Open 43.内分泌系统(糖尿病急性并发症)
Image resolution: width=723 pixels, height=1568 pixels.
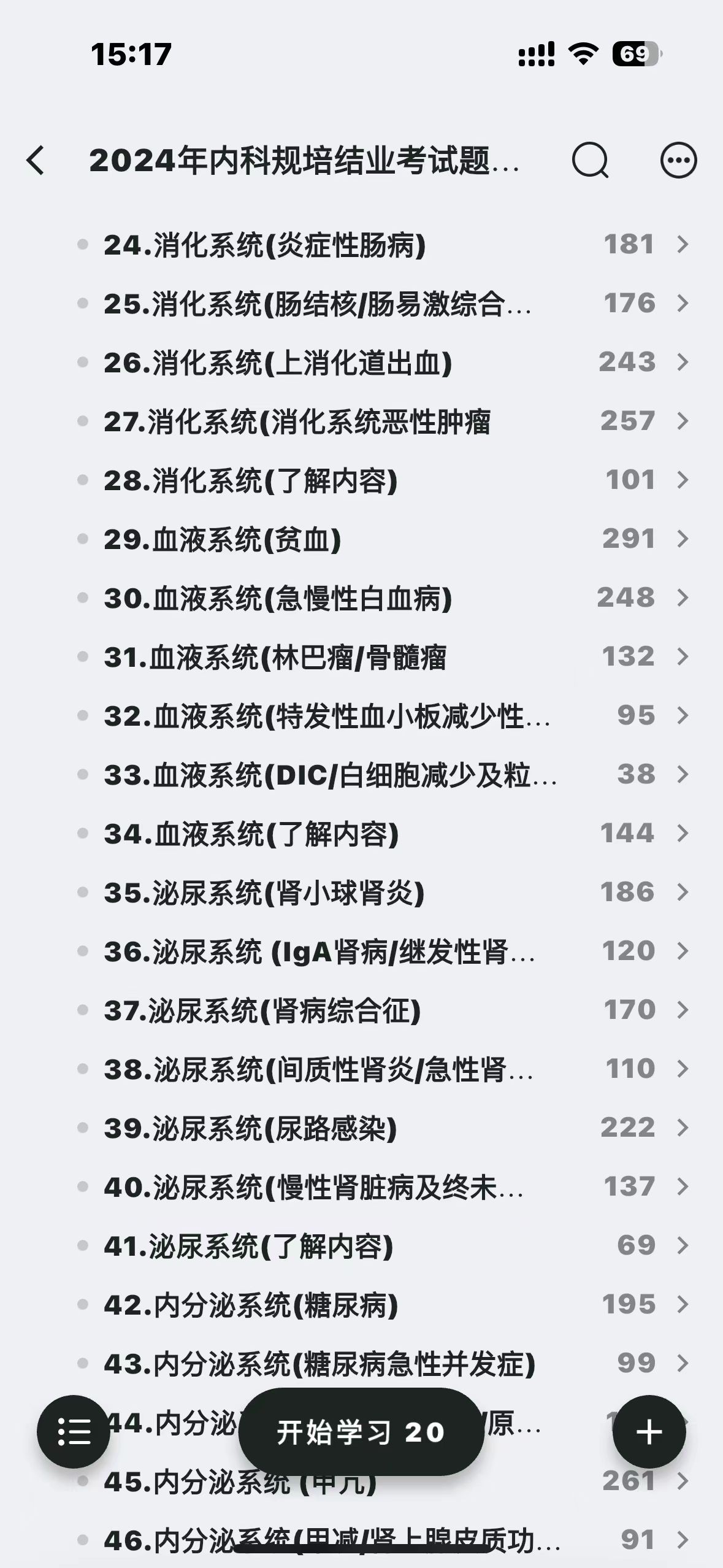[x=383, y=1364]
